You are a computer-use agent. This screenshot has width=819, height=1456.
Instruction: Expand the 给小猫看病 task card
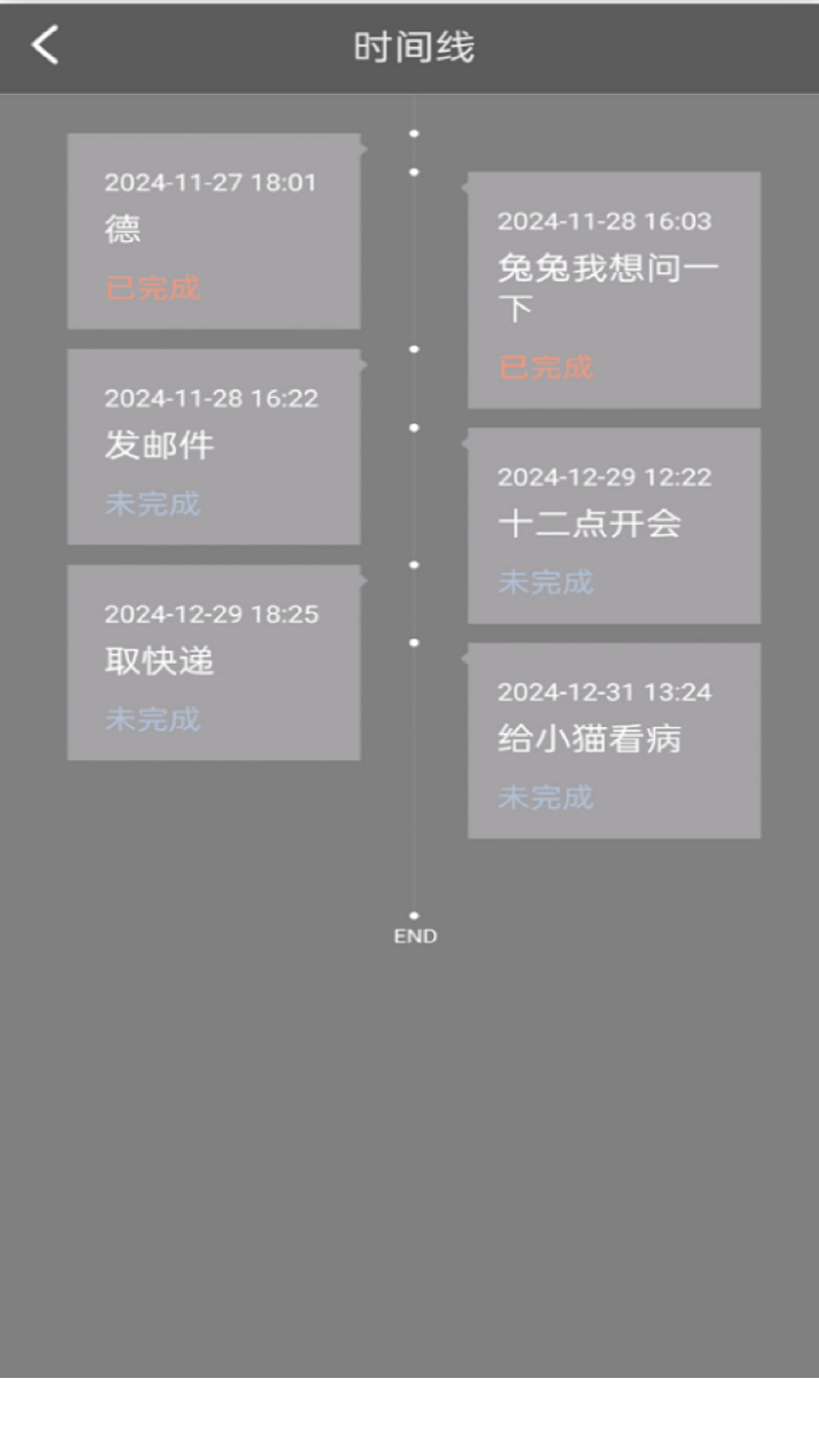pyautogui.click(x=613, y=739)
